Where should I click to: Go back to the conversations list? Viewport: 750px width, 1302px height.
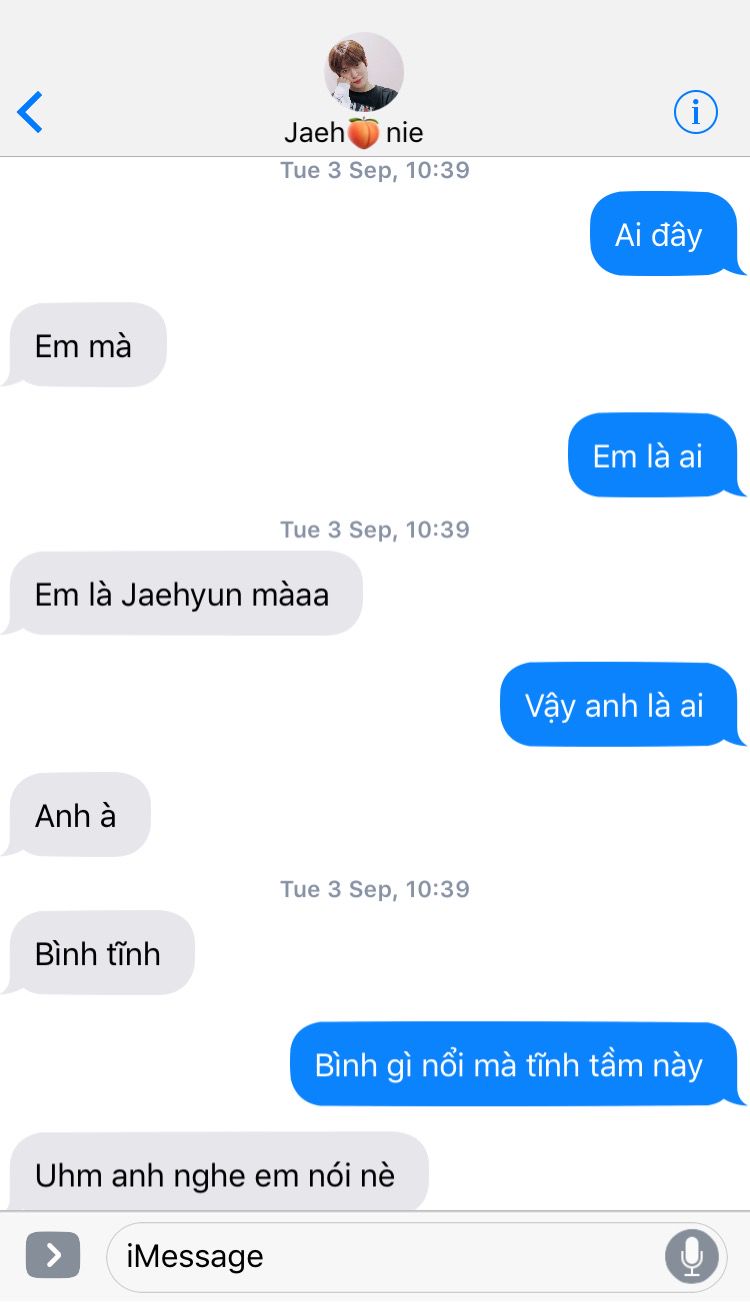pyautogui.click(x=31, y=112)
